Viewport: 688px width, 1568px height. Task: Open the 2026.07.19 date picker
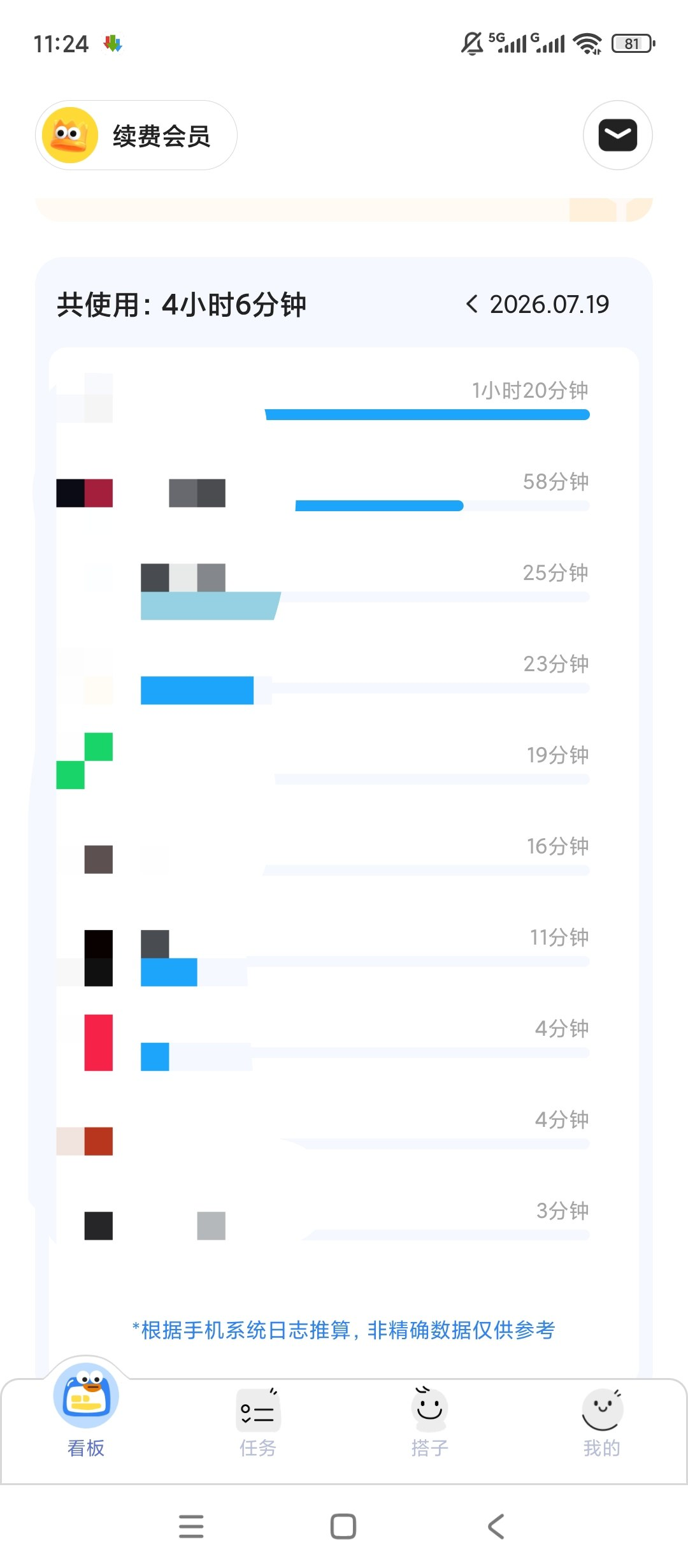pos(549,305)
